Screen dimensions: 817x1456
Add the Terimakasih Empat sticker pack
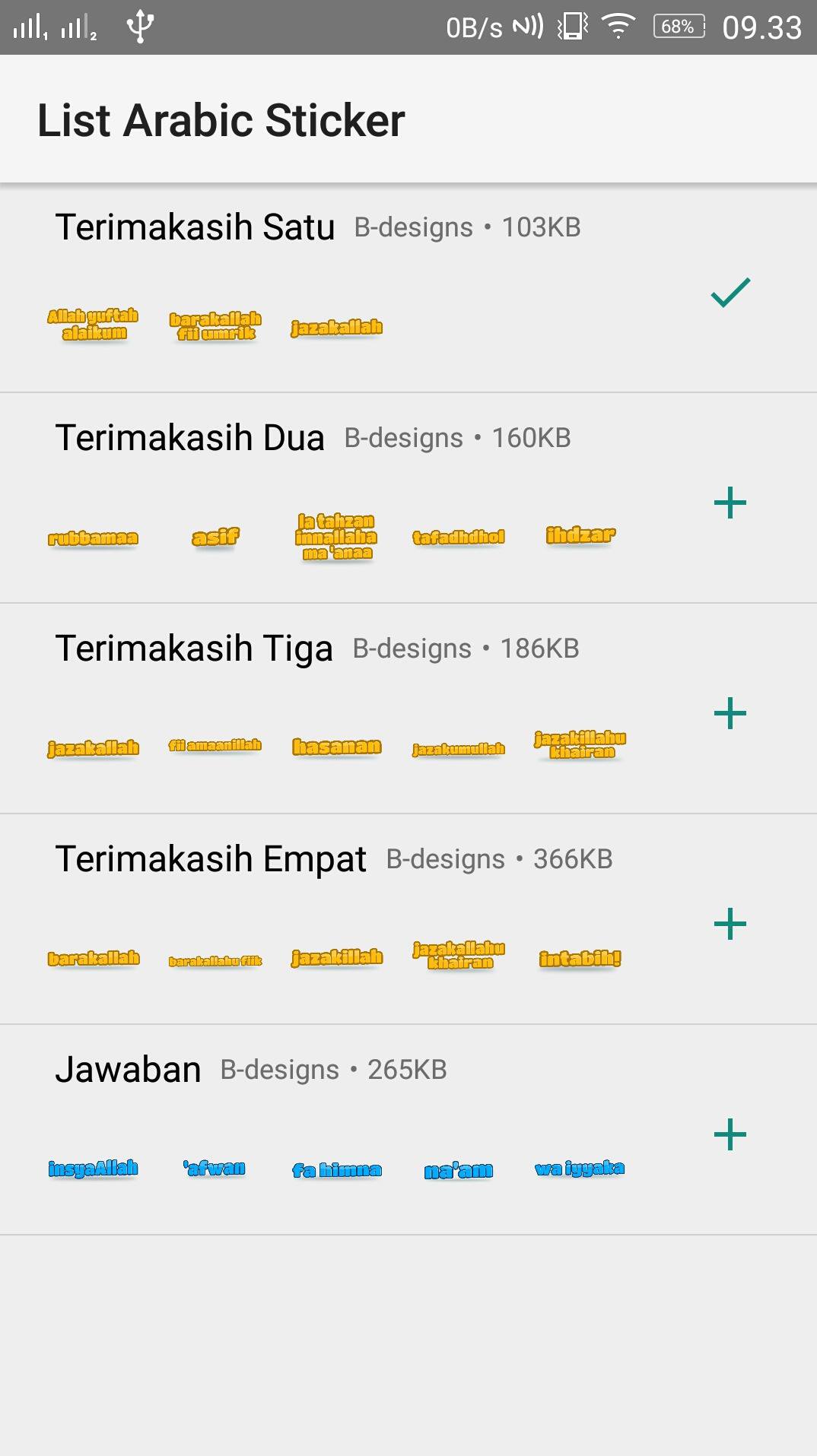click(730, 923)
